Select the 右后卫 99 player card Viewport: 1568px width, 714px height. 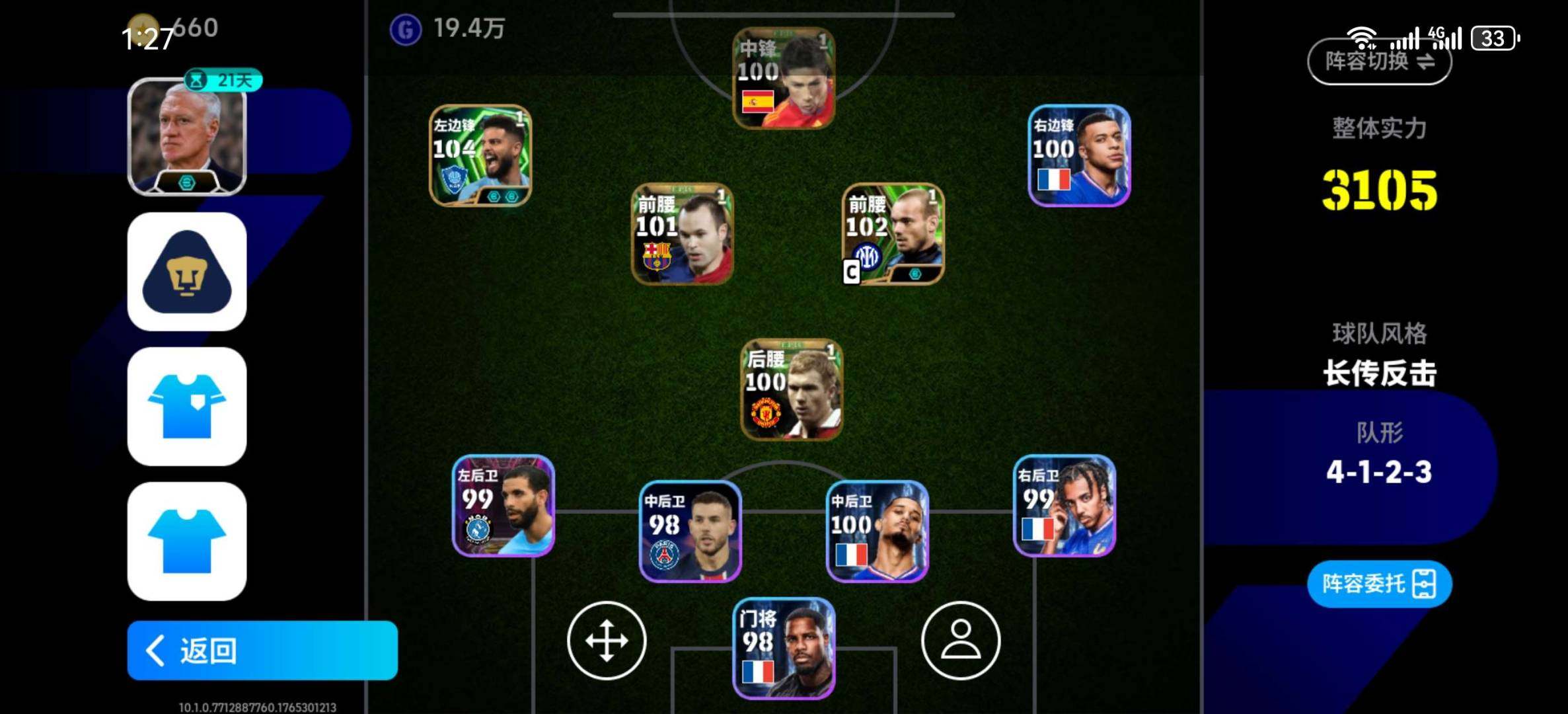(1064, 506)
